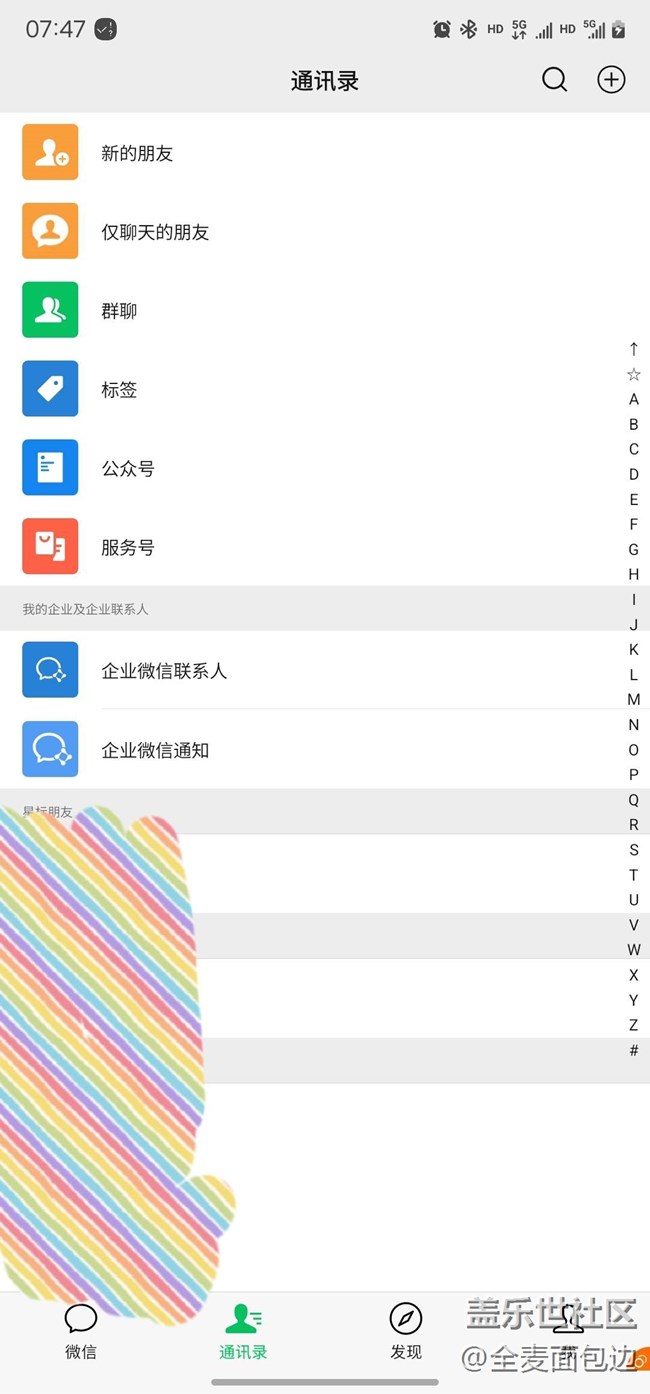The width and height of the screenshot is (650, 1394).
Task: Open 企业微信联系人
Action: tap(325, 670)
